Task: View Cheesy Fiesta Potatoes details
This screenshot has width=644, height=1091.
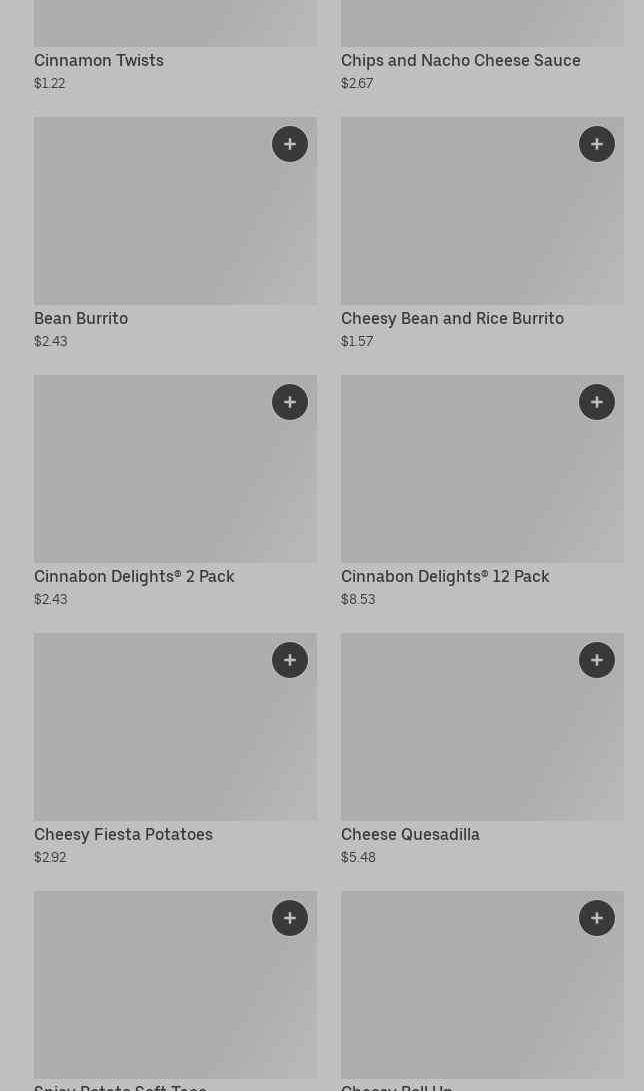Action: point(150,740)
